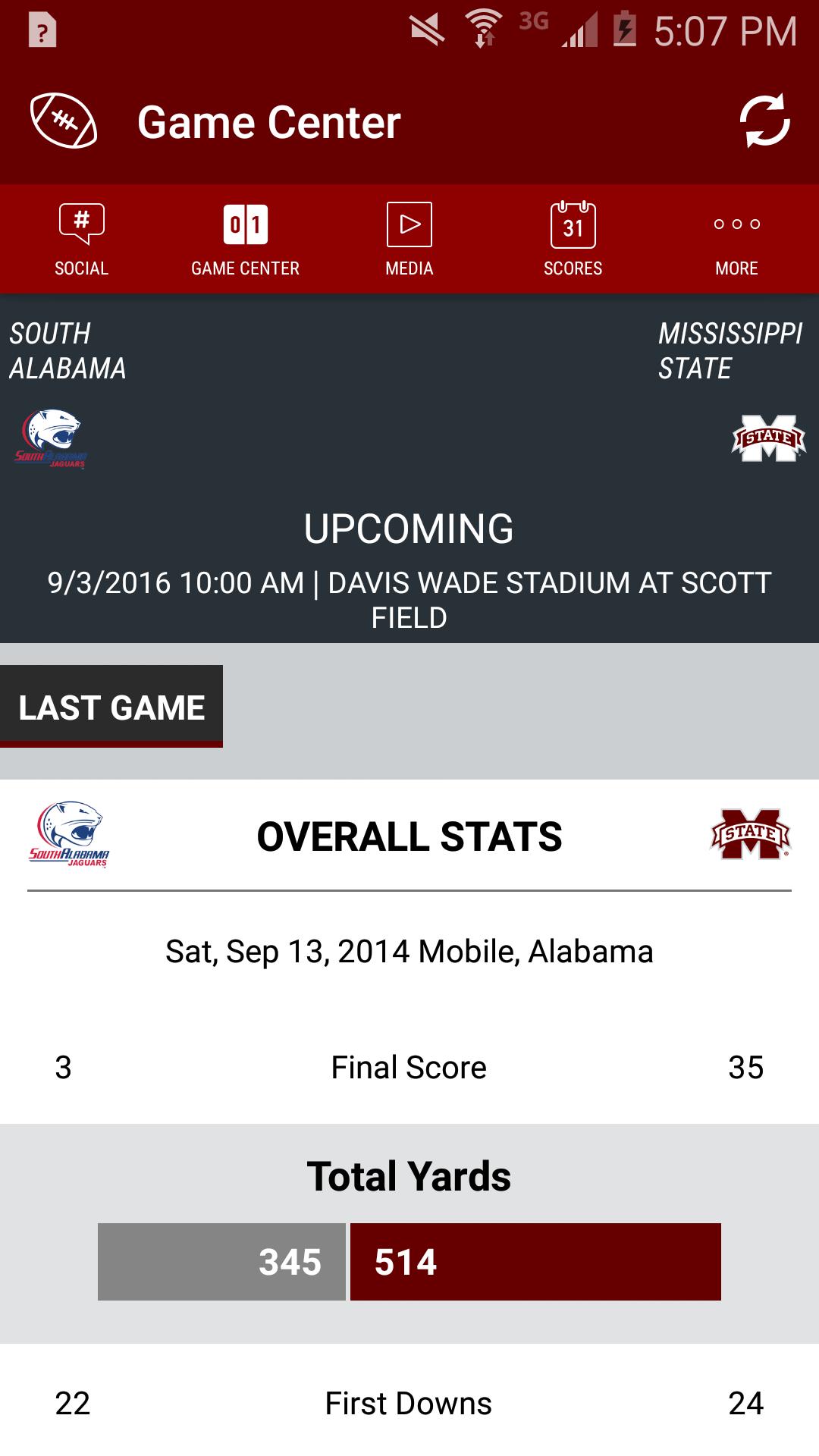Image resolution: width=819 pixels, height=1456 pixels.
Task: Switch to the Social tab
Action: pos(81,239)
